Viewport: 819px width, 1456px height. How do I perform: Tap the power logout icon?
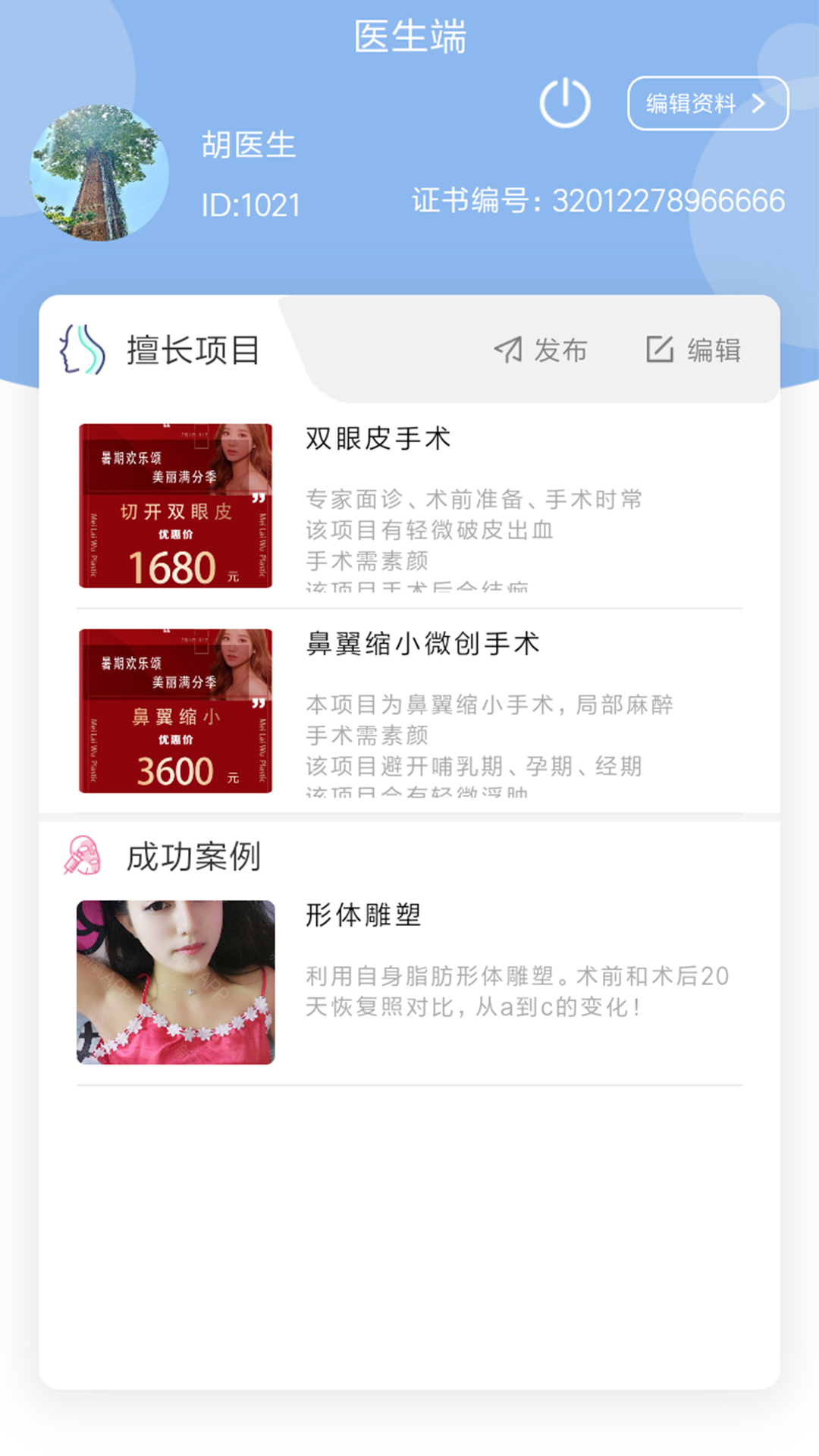point(565,102)
